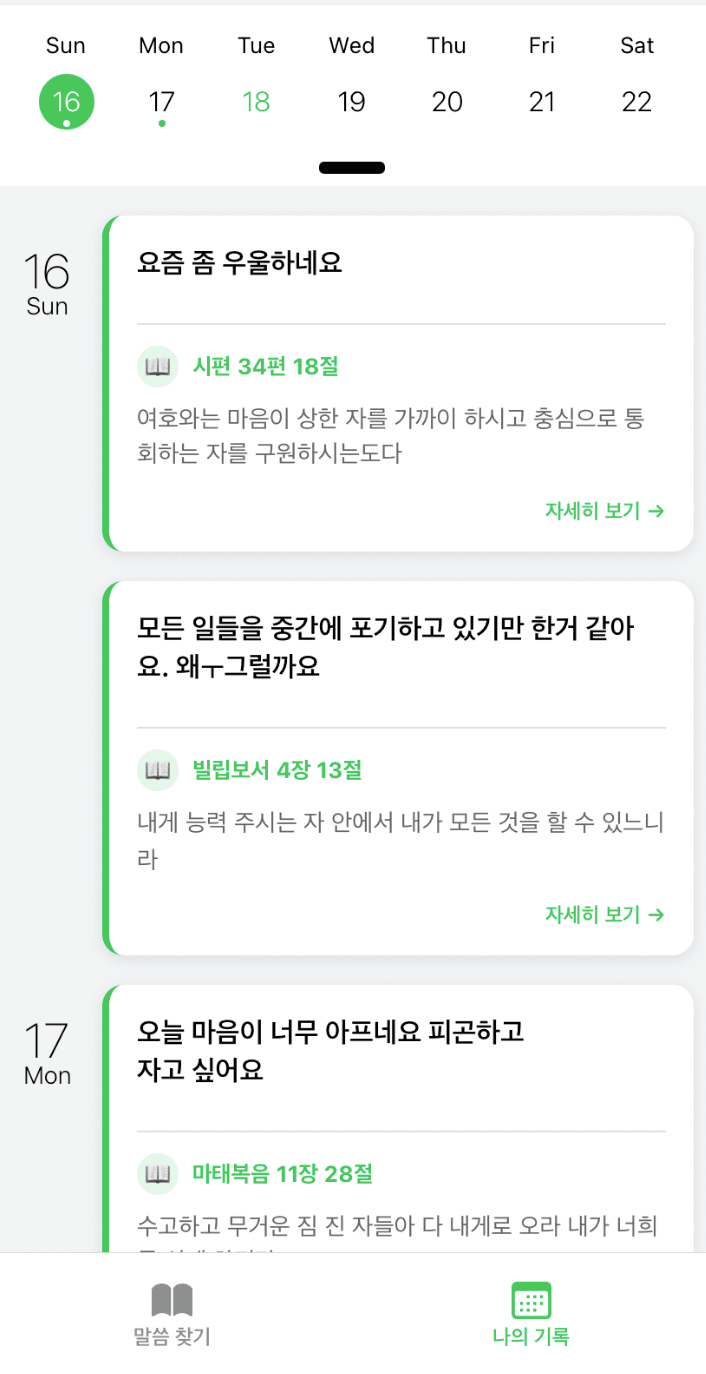View details for 시편 34편 18절
This screenshot has height=1374, width=706.
coord(604,511)
